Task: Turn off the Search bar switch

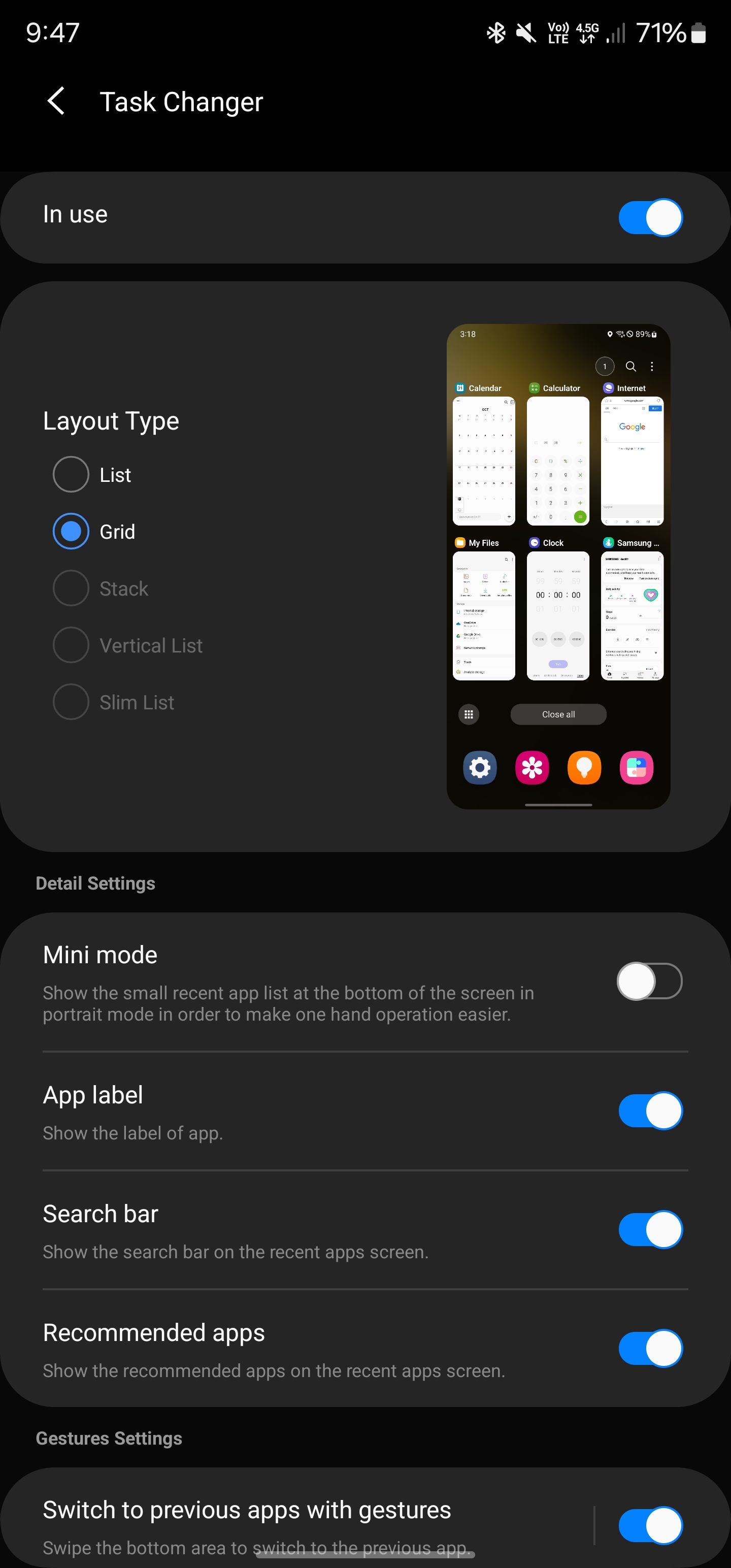Action: point(650,1229)
